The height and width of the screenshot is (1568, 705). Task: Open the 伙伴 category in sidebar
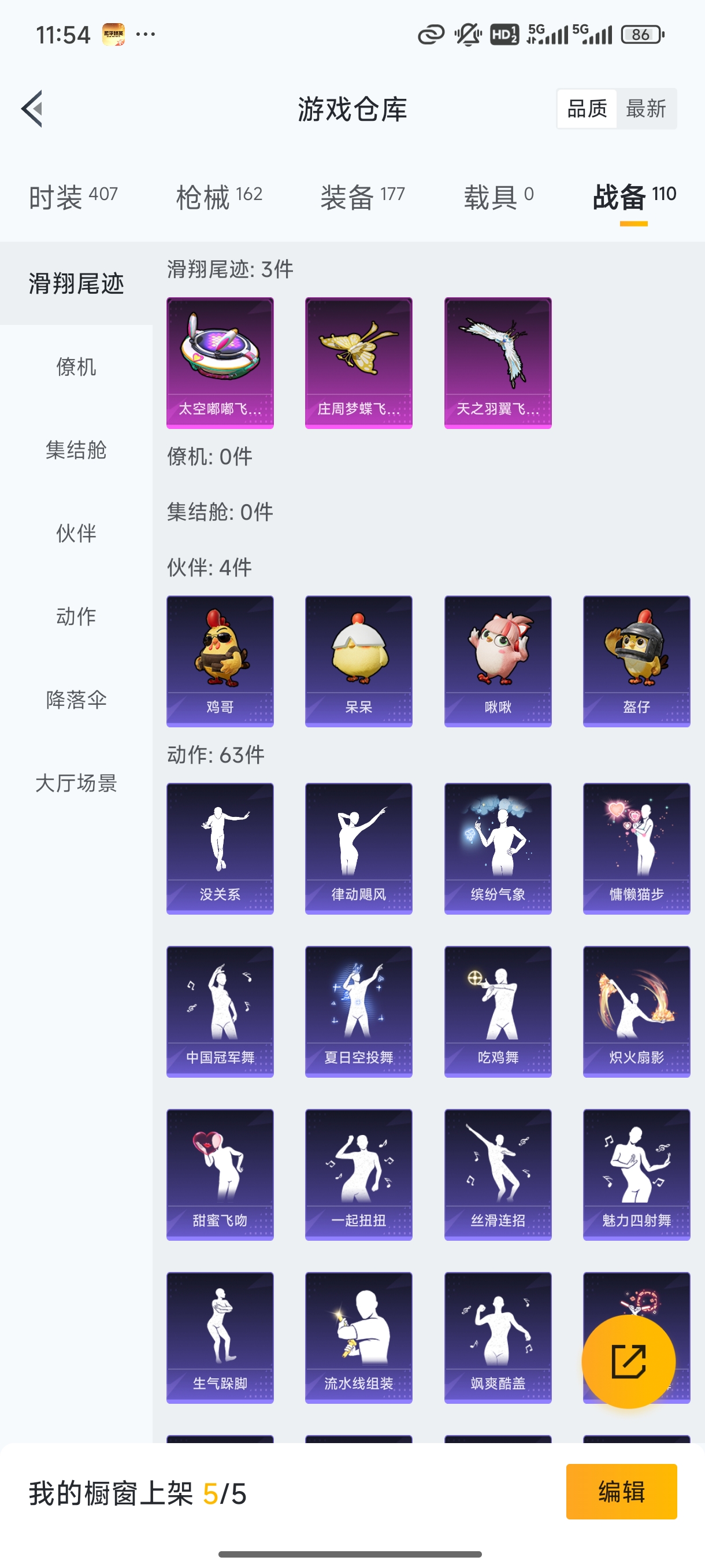tap(76, 534)
